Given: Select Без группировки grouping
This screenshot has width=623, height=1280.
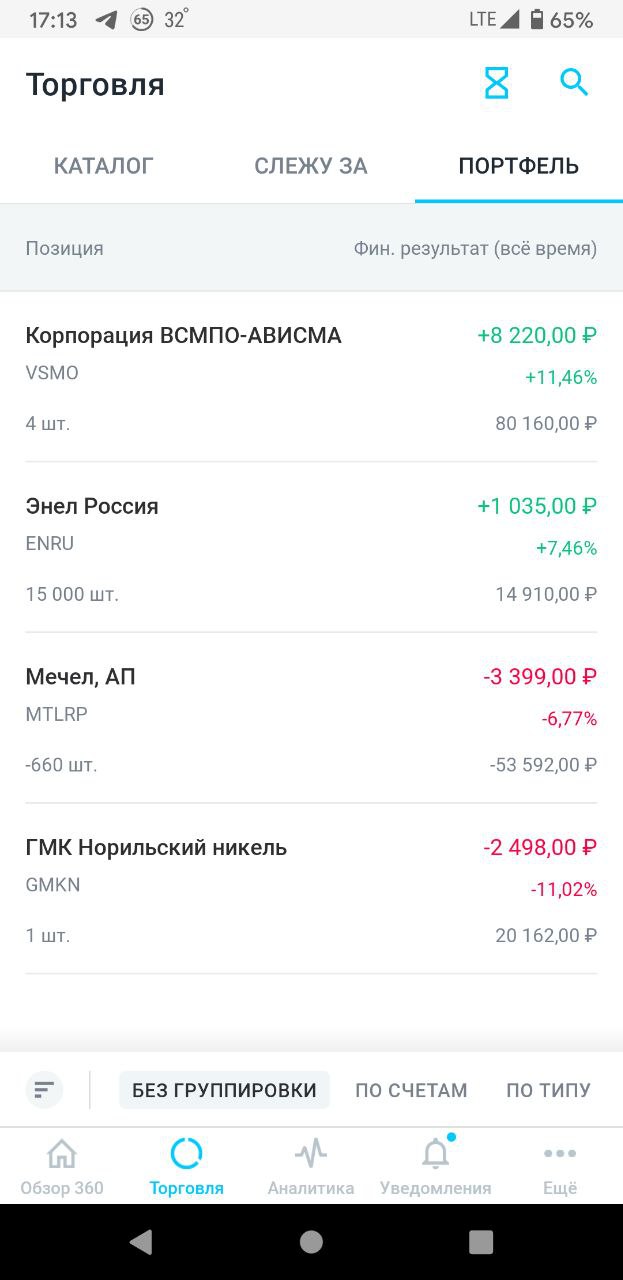Looking at the screenshot, I should [224, 1090].
